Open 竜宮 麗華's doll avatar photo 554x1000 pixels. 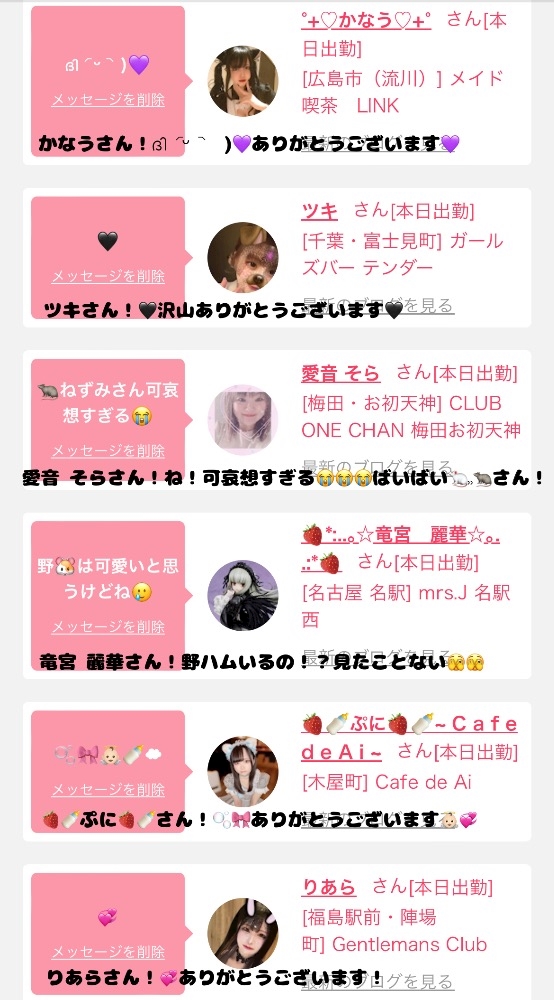[x=243, y=596]
